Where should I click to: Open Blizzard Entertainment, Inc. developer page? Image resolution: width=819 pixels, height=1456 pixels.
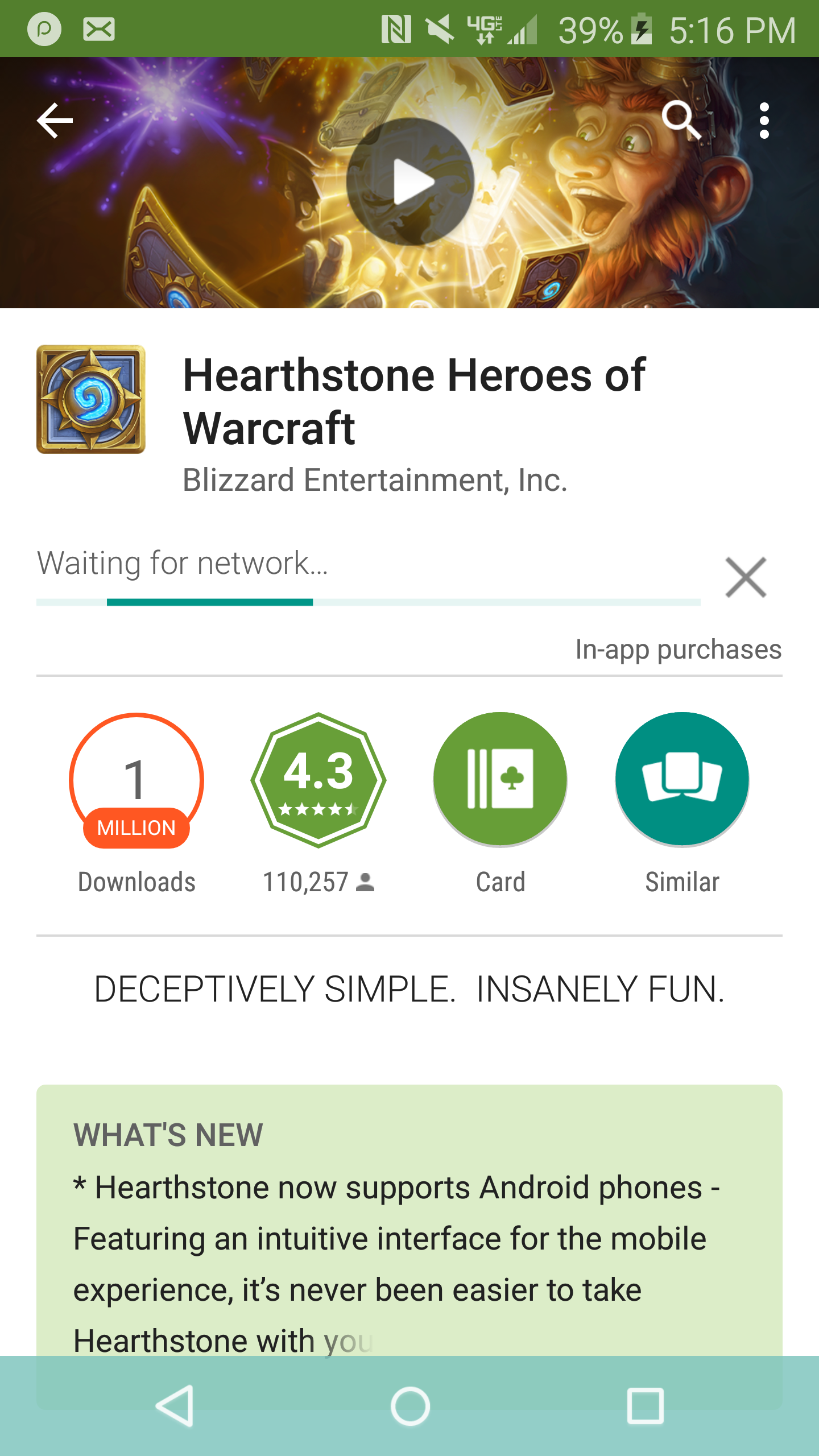375,480
